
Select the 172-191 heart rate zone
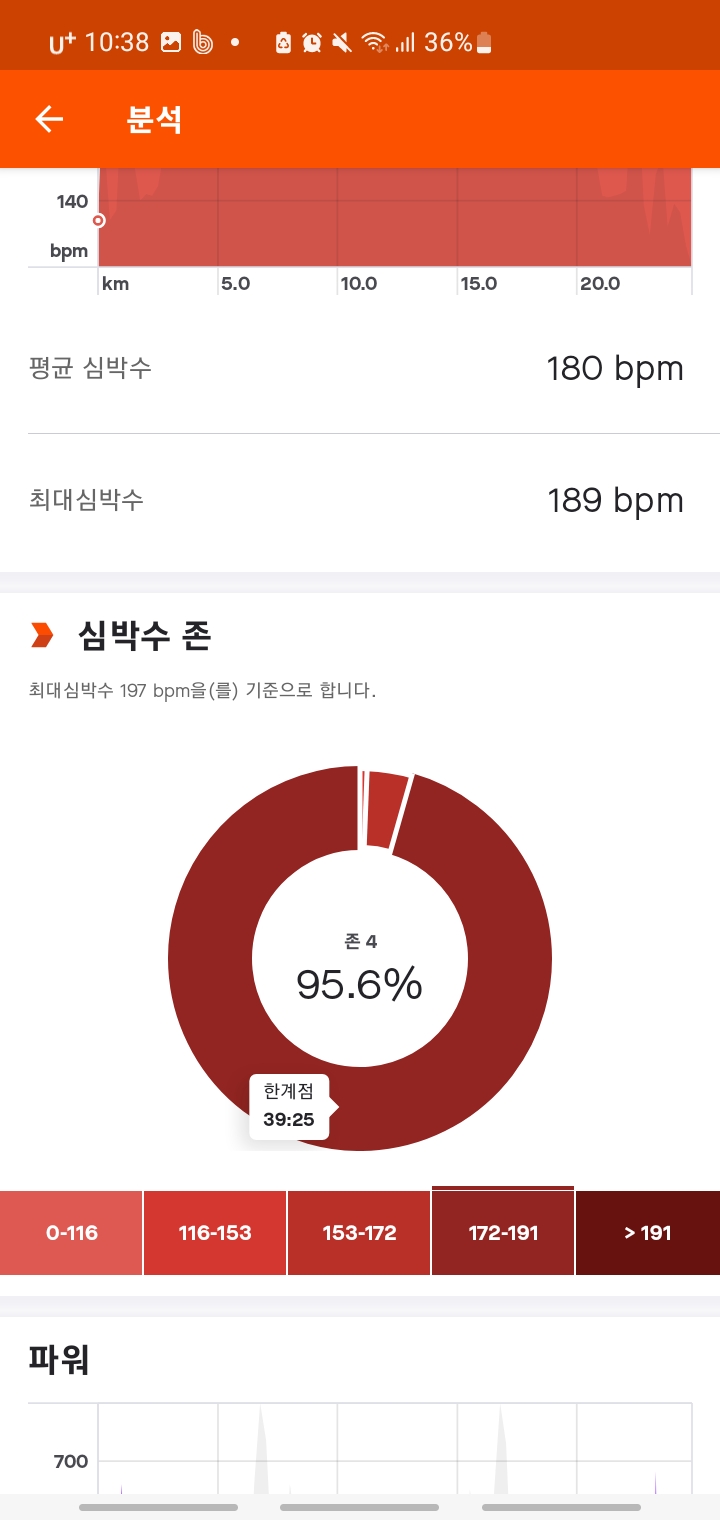pos(503,1232)
